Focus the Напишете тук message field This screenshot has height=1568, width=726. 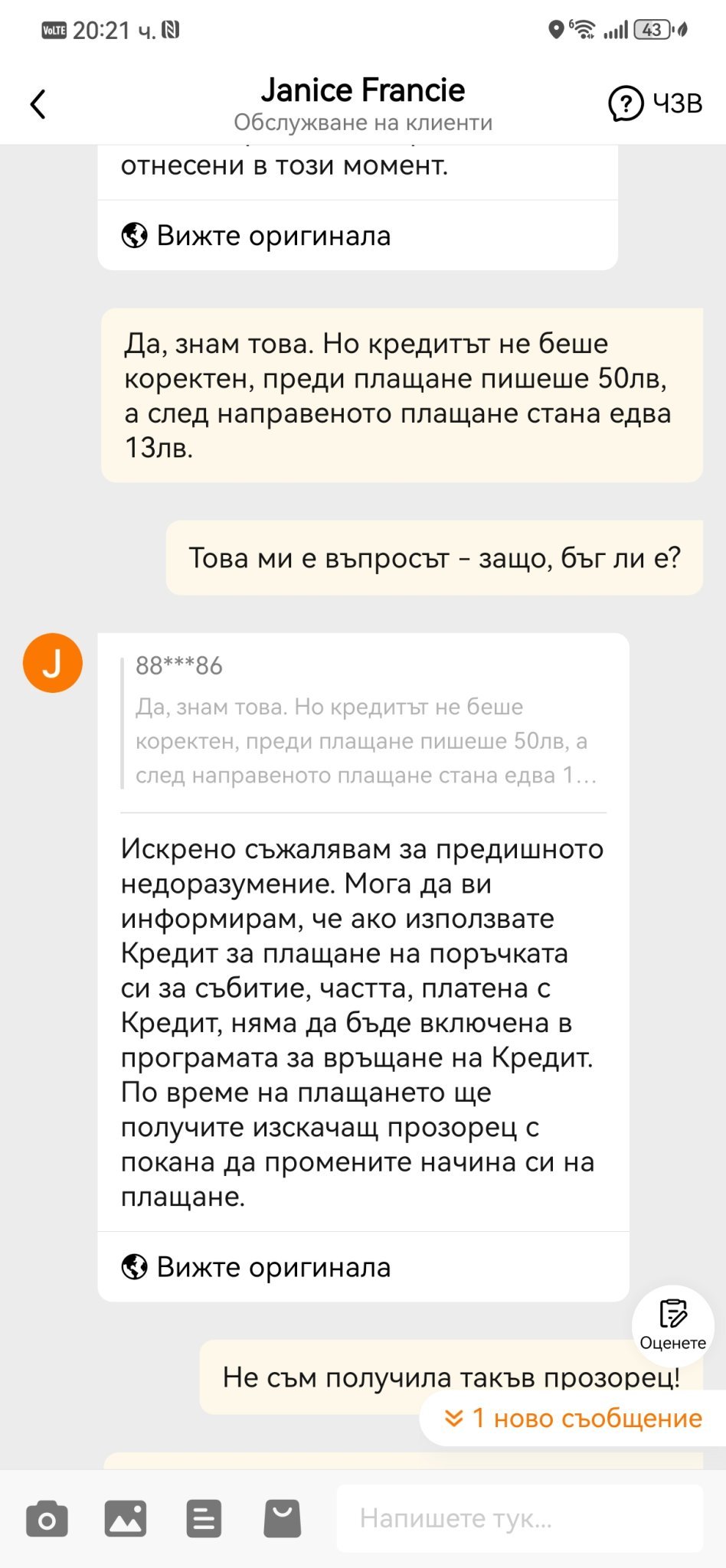point(520,1518)
